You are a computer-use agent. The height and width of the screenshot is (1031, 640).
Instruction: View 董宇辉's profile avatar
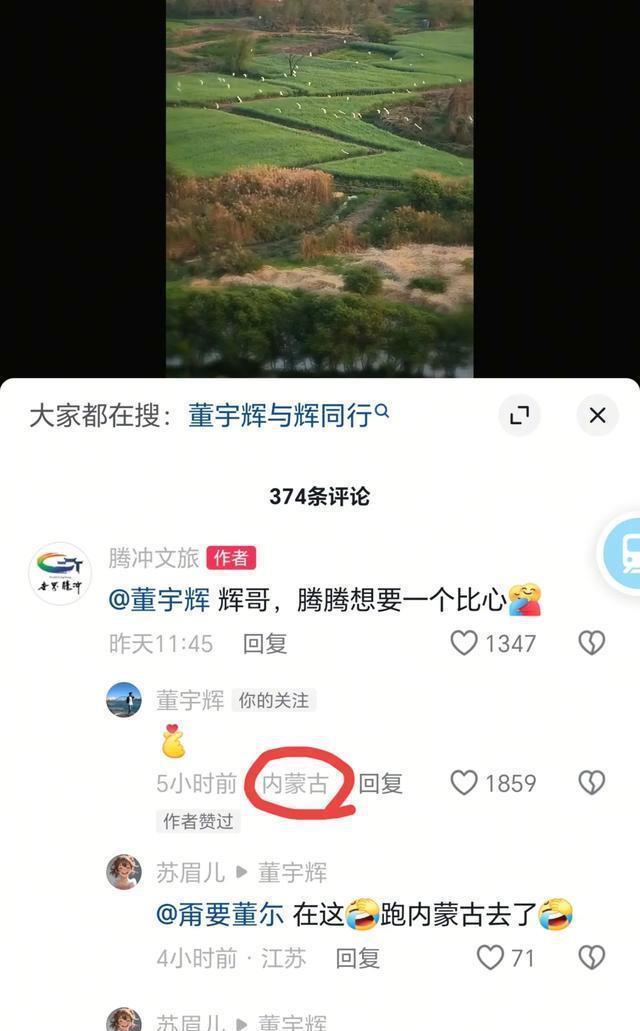(x=123, y=700)
